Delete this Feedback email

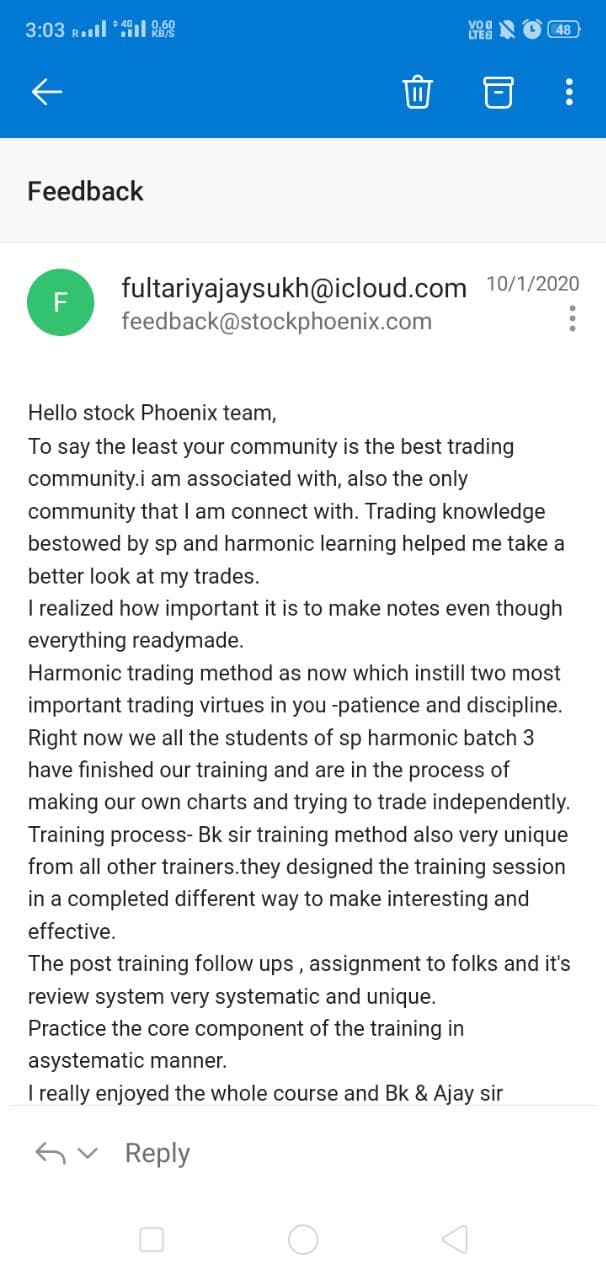417,93
